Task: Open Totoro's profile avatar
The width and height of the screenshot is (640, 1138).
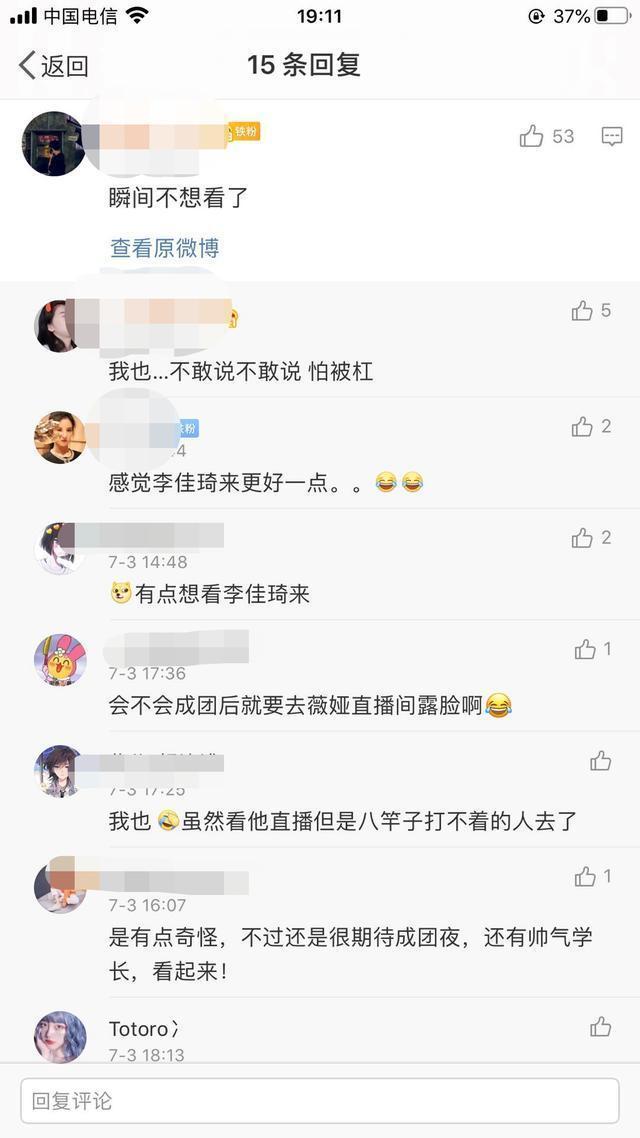Action: (x=60, y=1037)
